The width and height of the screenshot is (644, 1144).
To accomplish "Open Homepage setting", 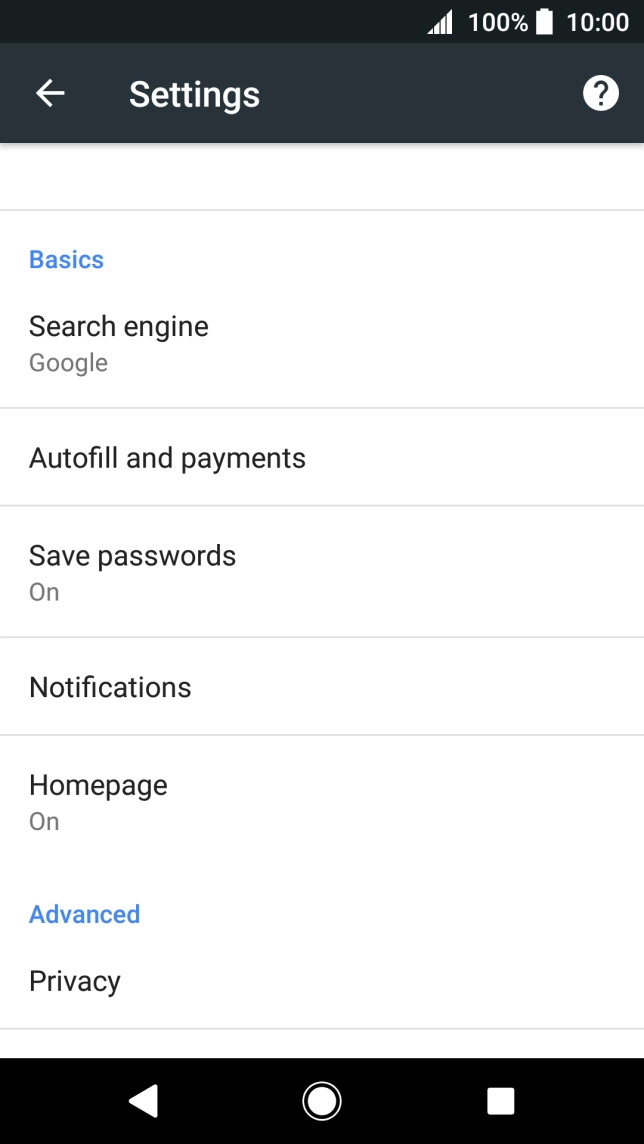I will 322,800.
